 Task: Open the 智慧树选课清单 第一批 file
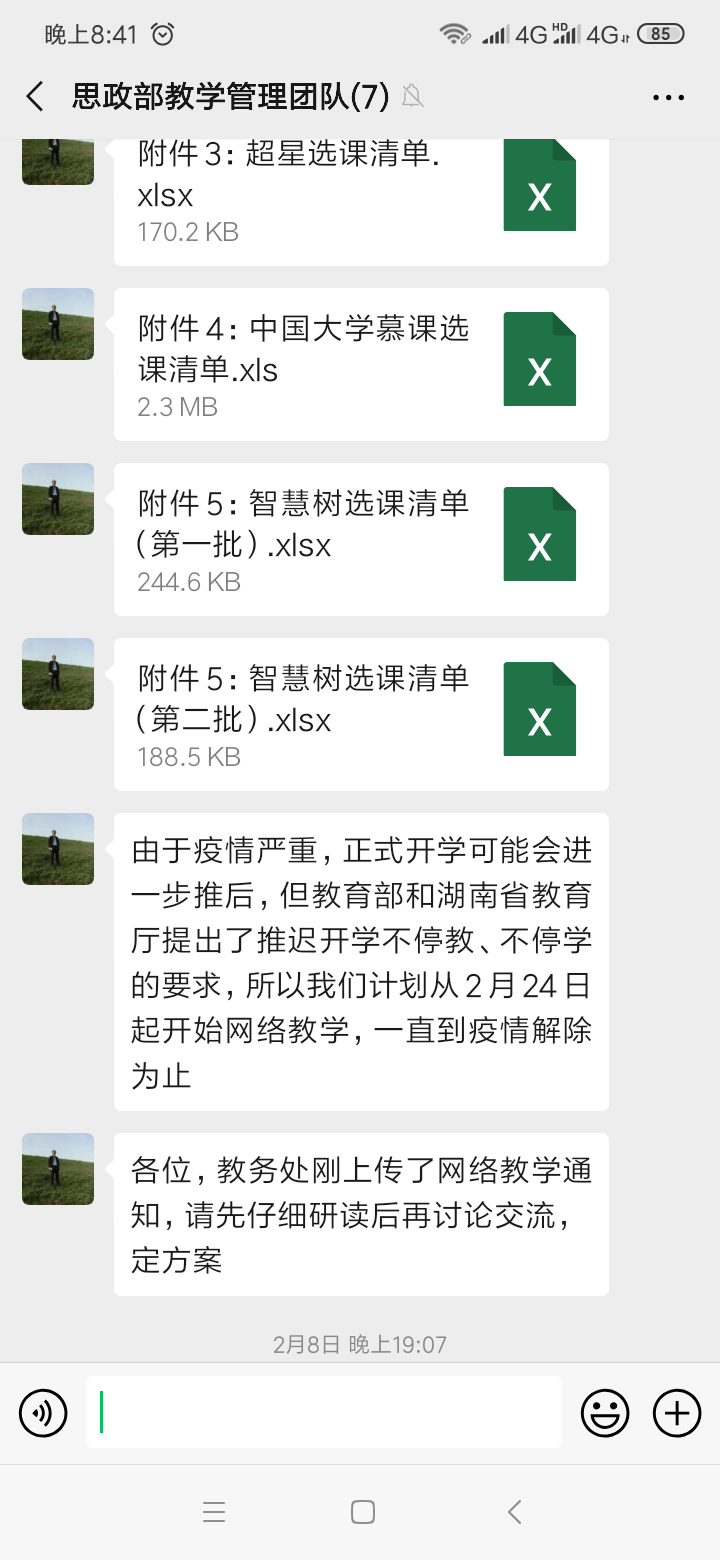pos(360,539)
